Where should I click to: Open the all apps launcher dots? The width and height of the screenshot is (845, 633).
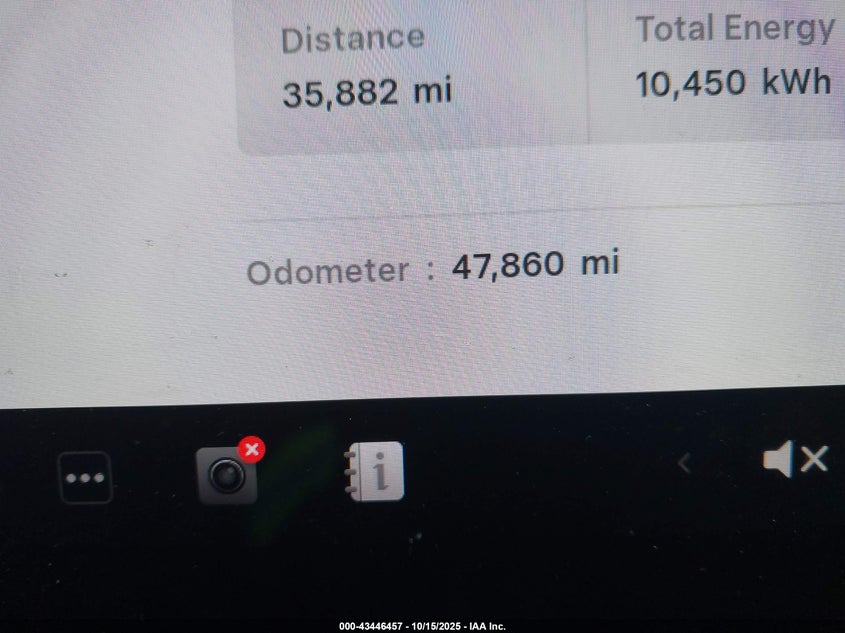(x=84, y=478)
